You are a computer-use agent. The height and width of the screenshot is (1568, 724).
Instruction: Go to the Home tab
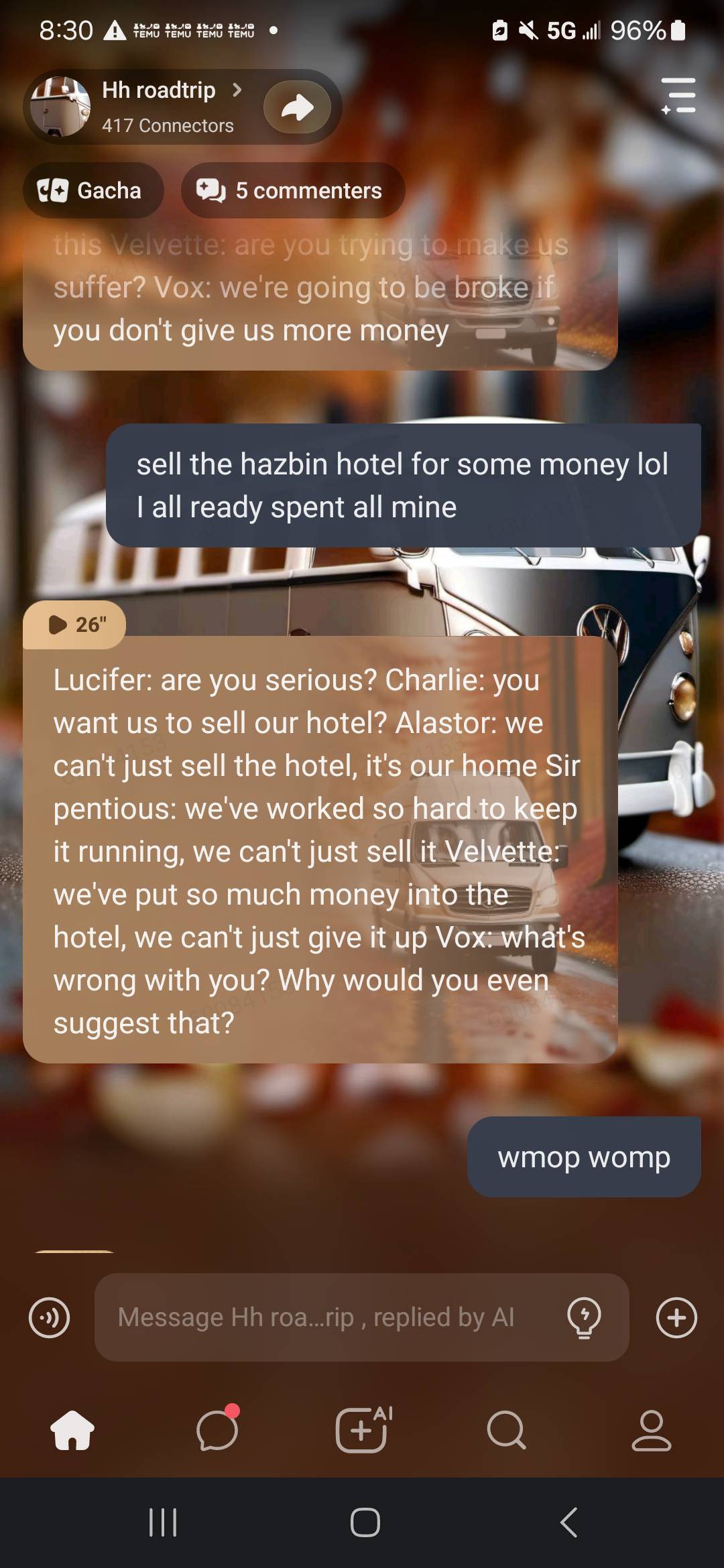click(72, 1430)
